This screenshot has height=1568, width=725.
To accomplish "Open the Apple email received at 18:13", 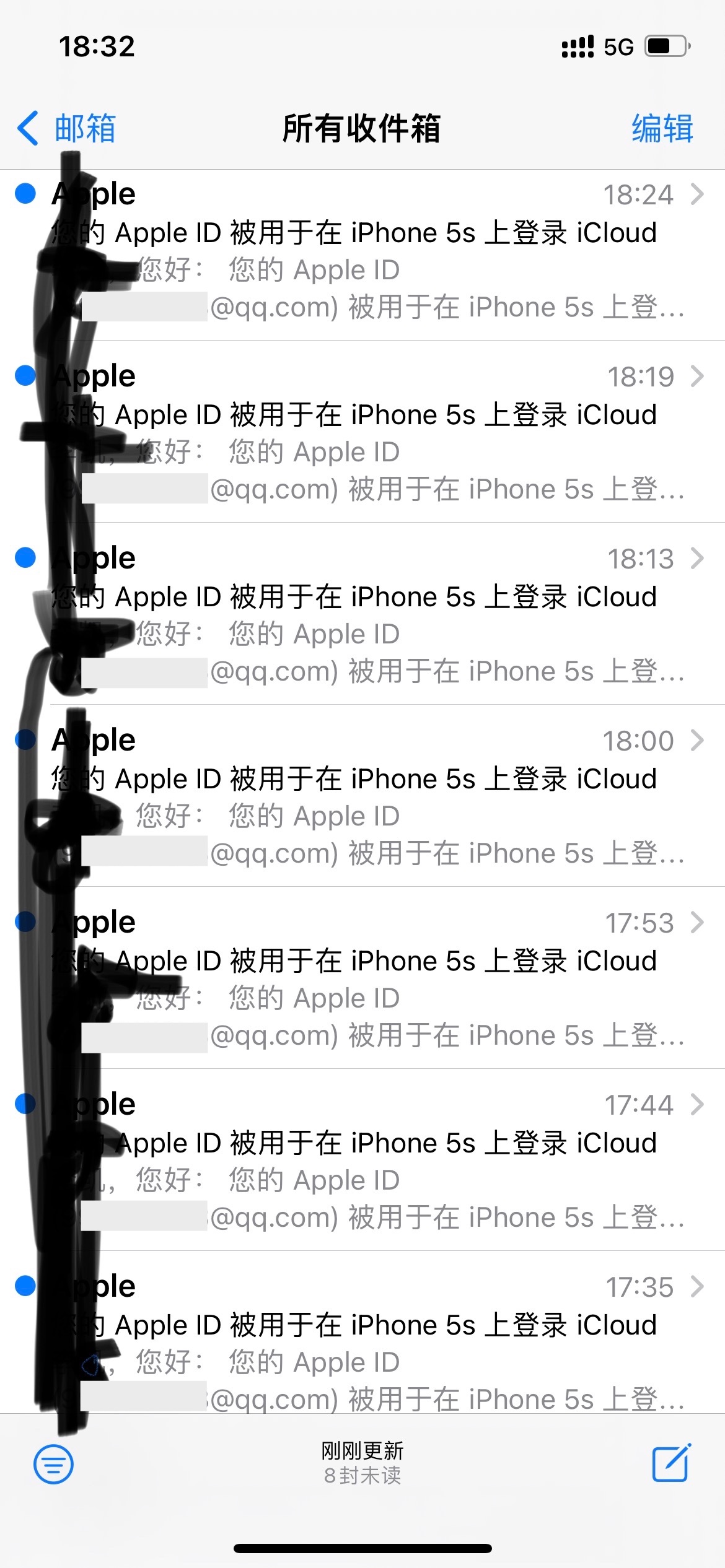I will [x=384, y=616].
